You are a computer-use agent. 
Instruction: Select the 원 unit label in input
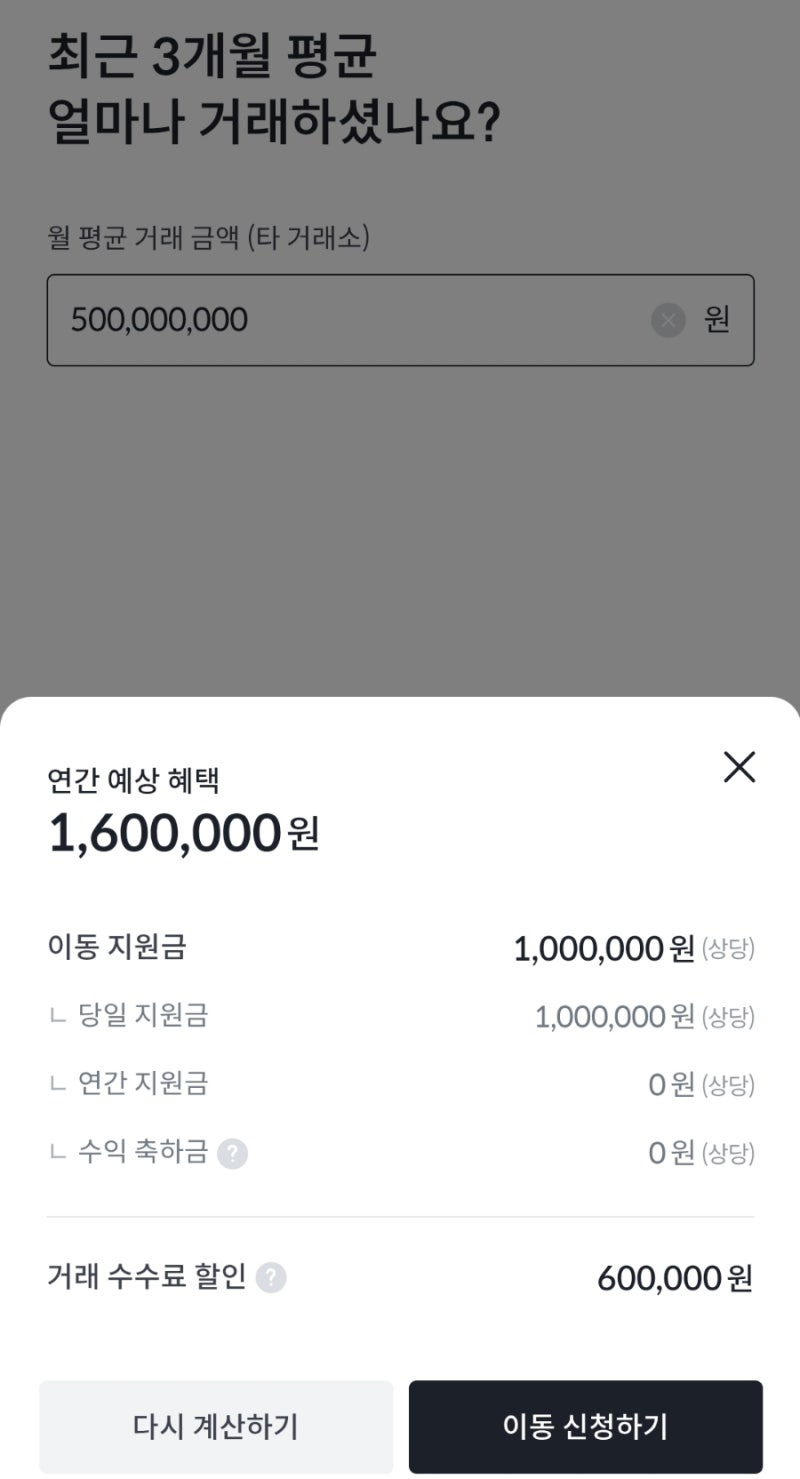coord(718,320)
